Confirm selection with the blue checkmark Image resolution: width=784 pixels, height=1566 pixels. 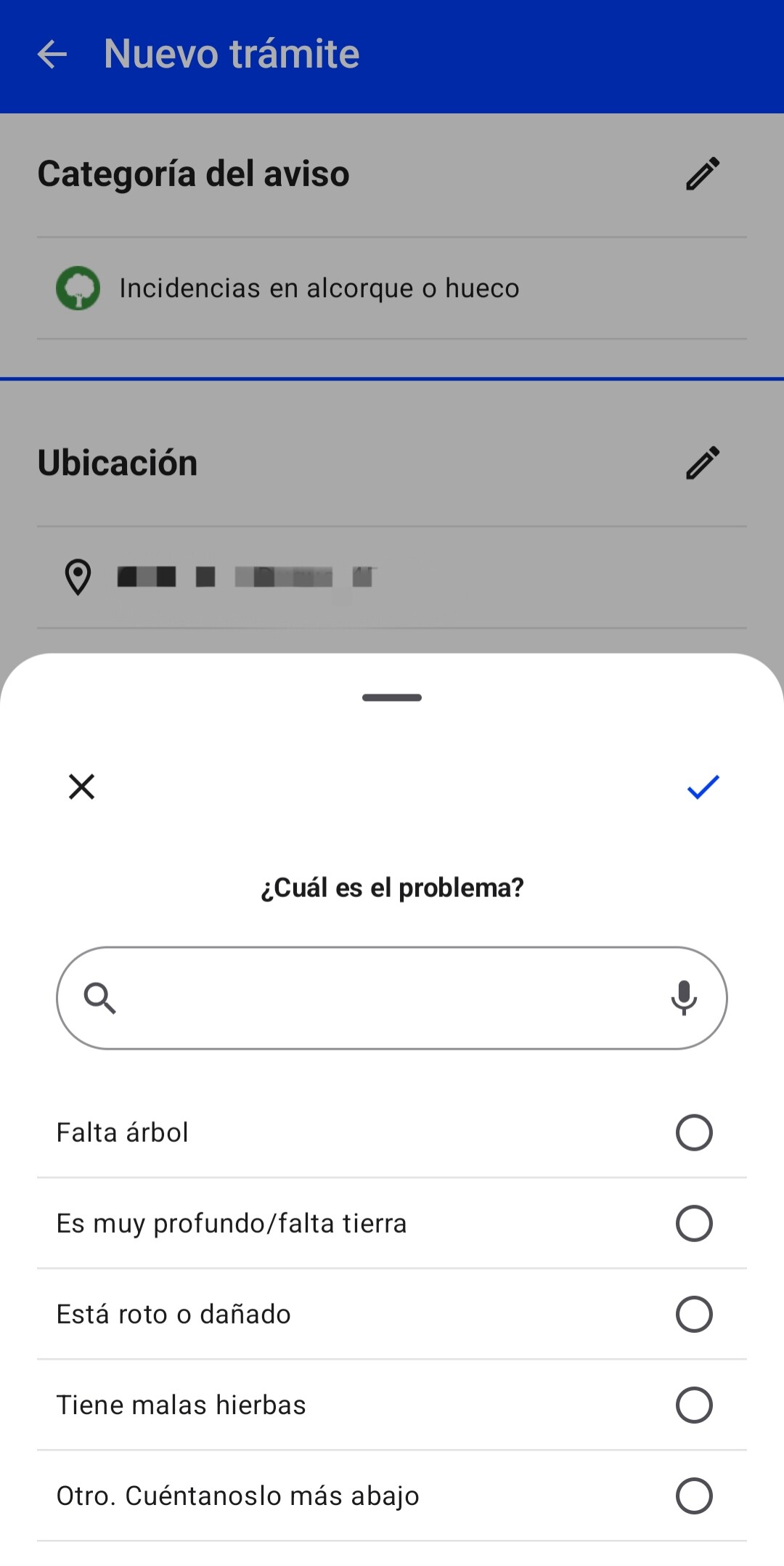coord(703,787)
